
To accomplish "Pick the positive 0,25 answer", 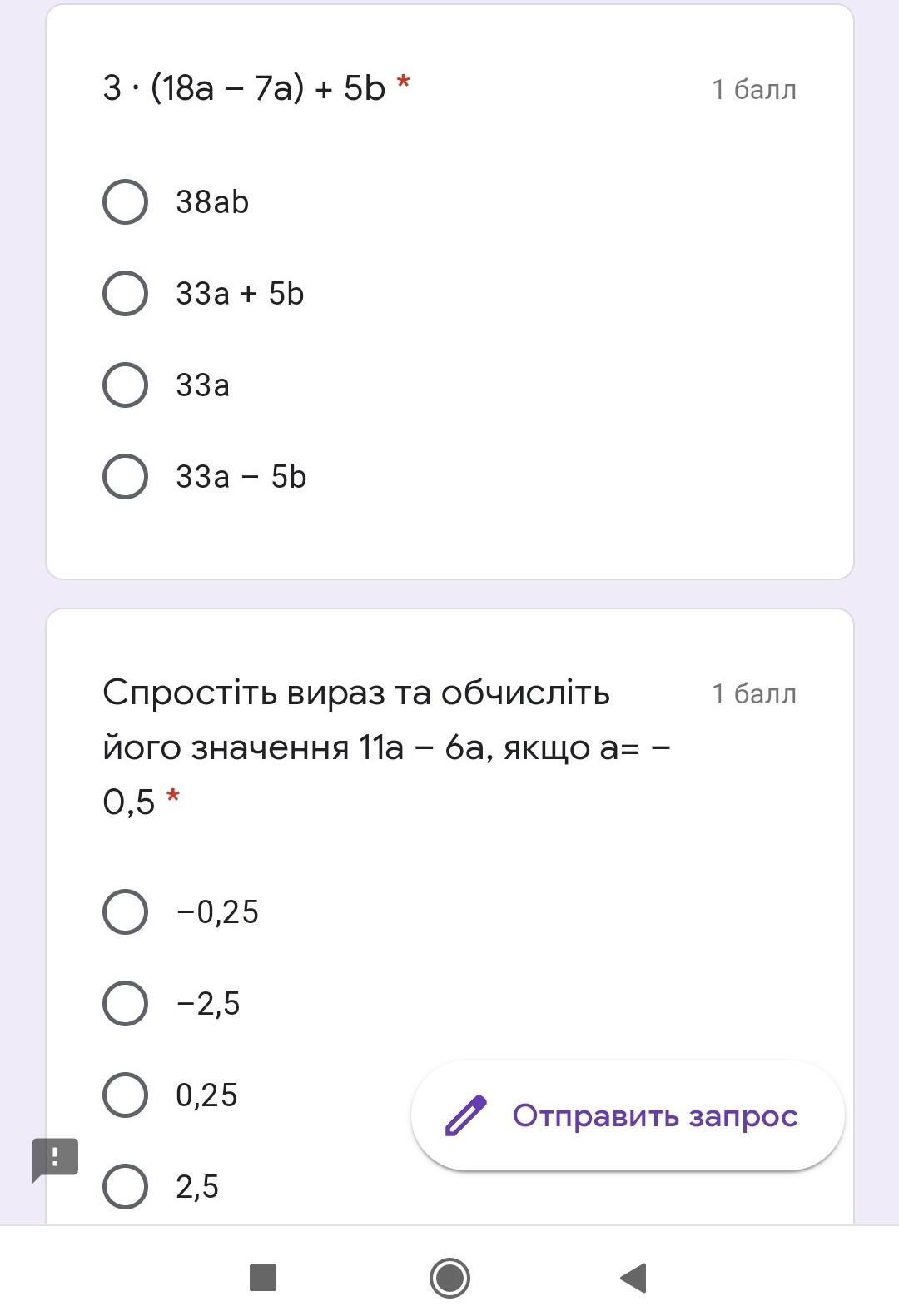I will coord(126,1095).
